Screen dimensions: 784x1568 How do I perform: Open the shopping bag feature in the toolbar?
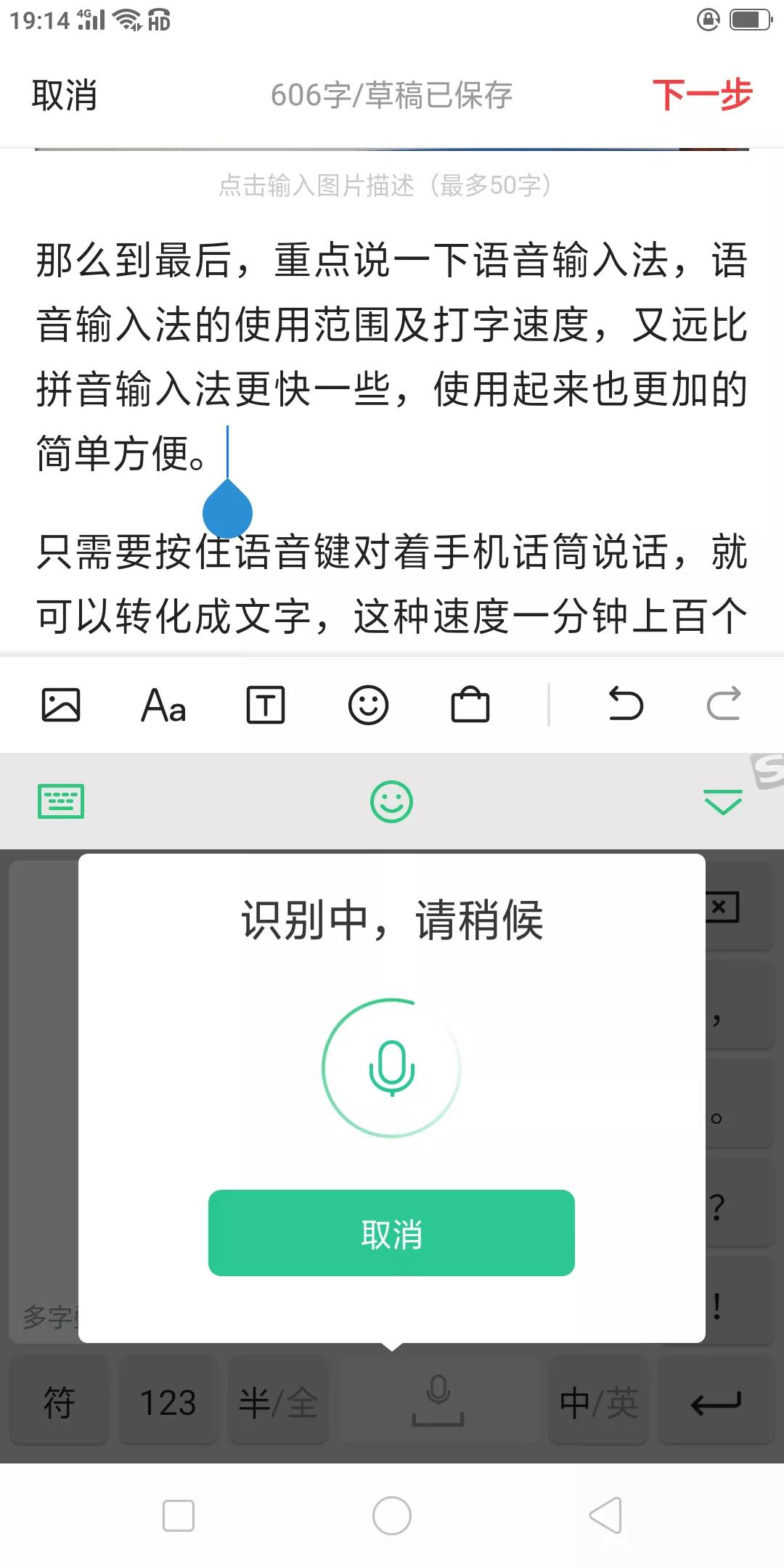click(470, 704)
